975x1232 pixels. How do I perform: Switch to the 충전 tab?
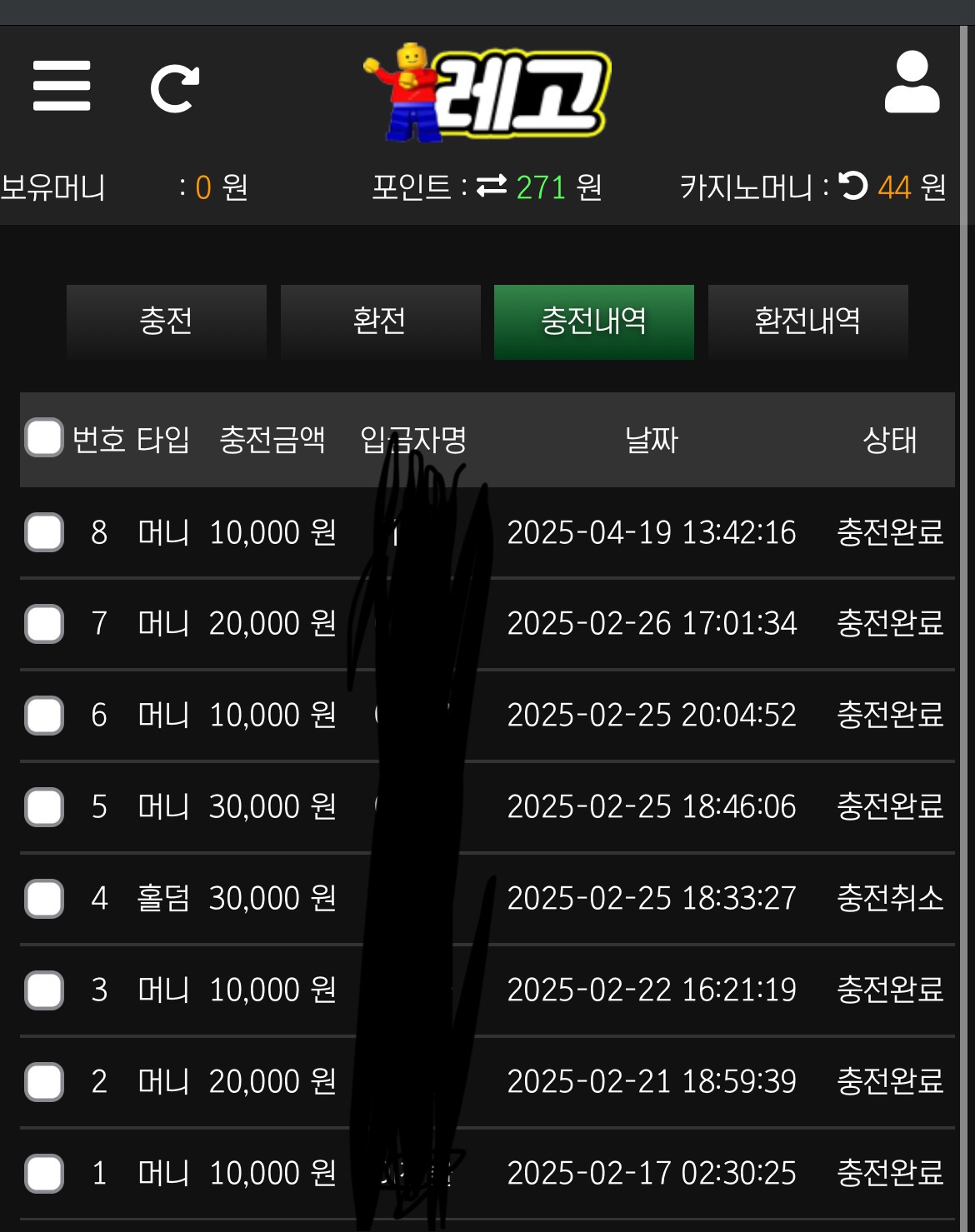pos(166,322)
